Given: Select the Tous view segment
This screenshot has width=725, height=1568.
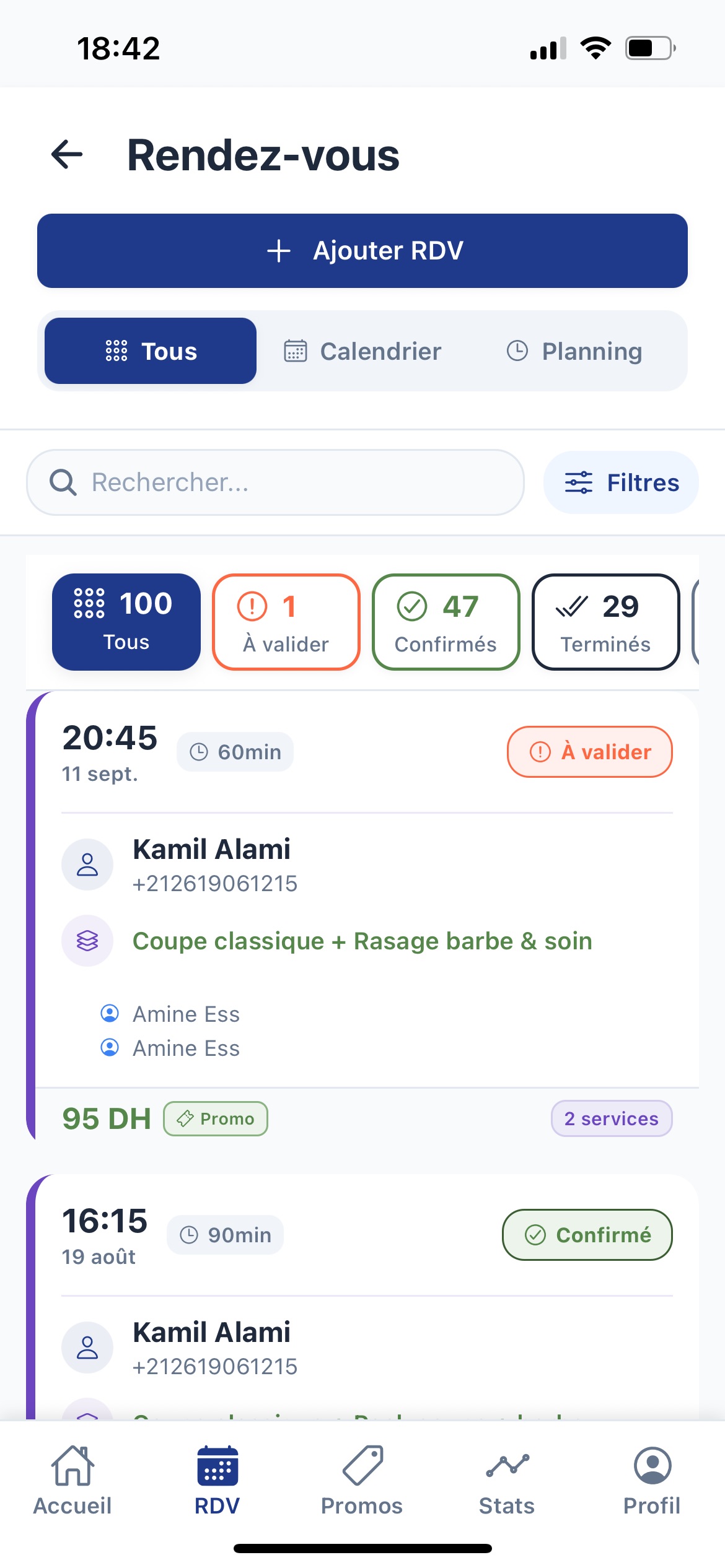Looking at the screenshot, I should 151,351.
